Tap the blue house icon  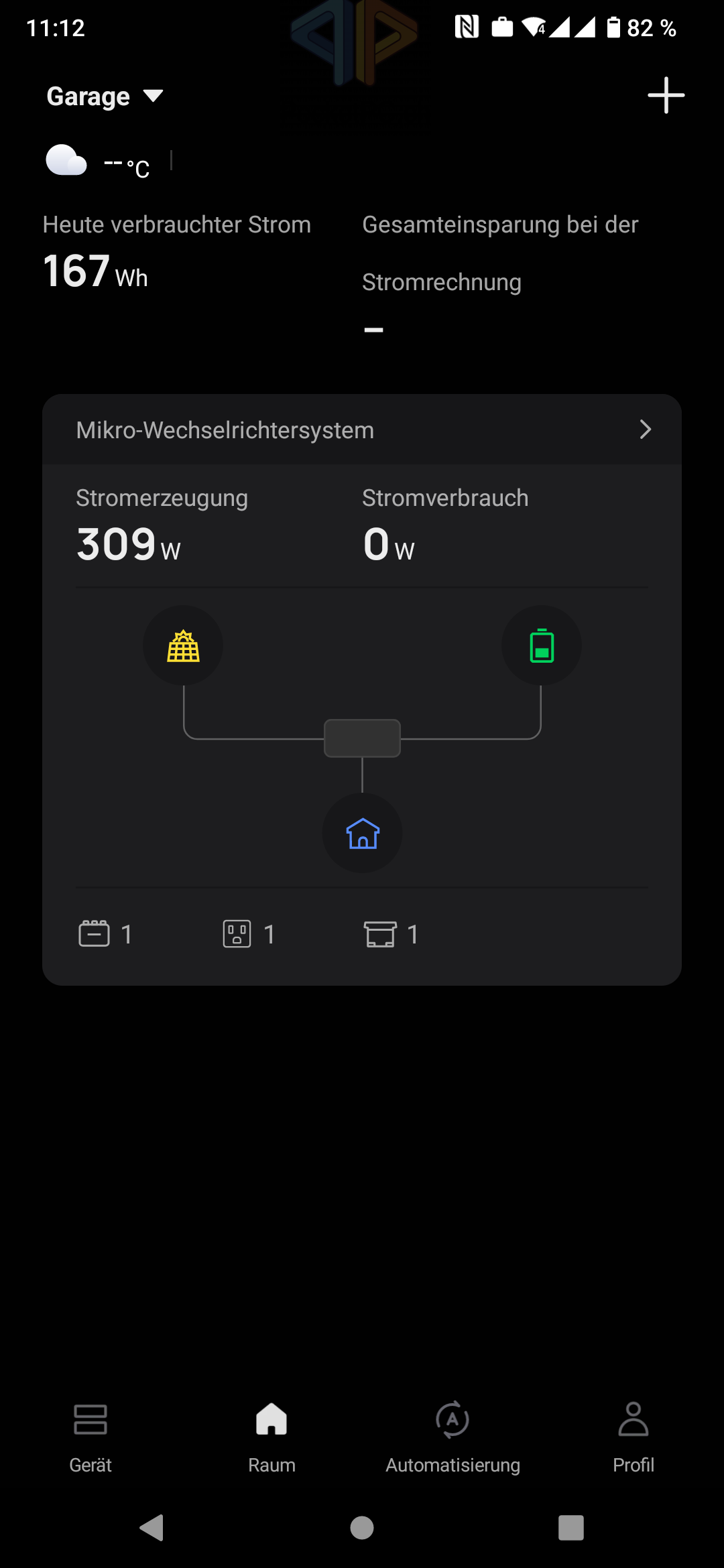(x=363, y=834)
